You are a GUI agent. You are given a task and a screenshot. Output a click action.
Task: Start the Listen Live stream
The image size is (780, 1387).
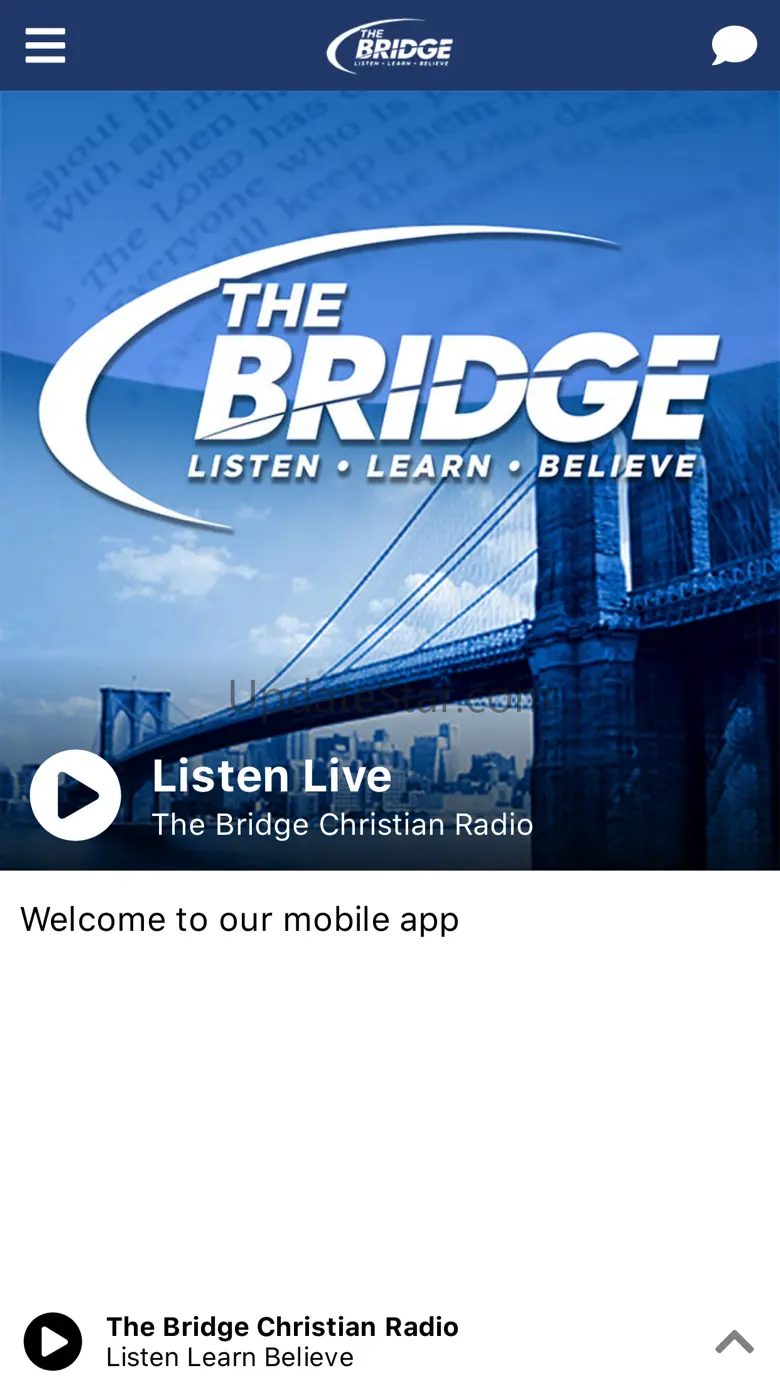coord(76,795)
